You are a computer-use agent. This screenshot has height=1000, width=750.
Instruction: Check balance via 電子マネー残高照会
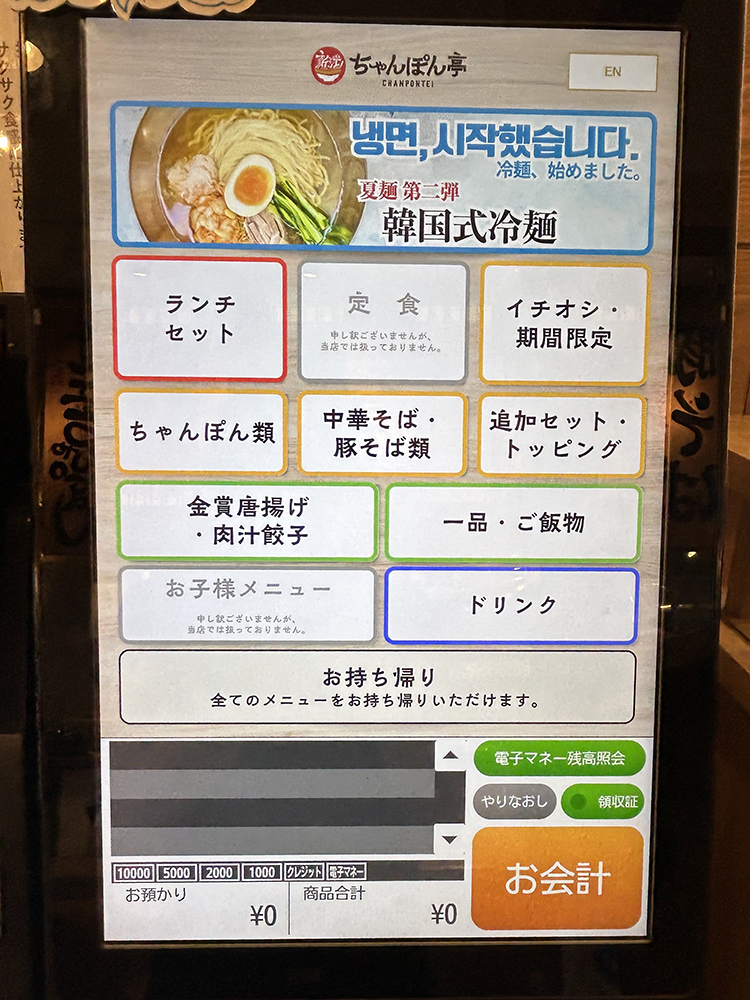coord(559,758)
